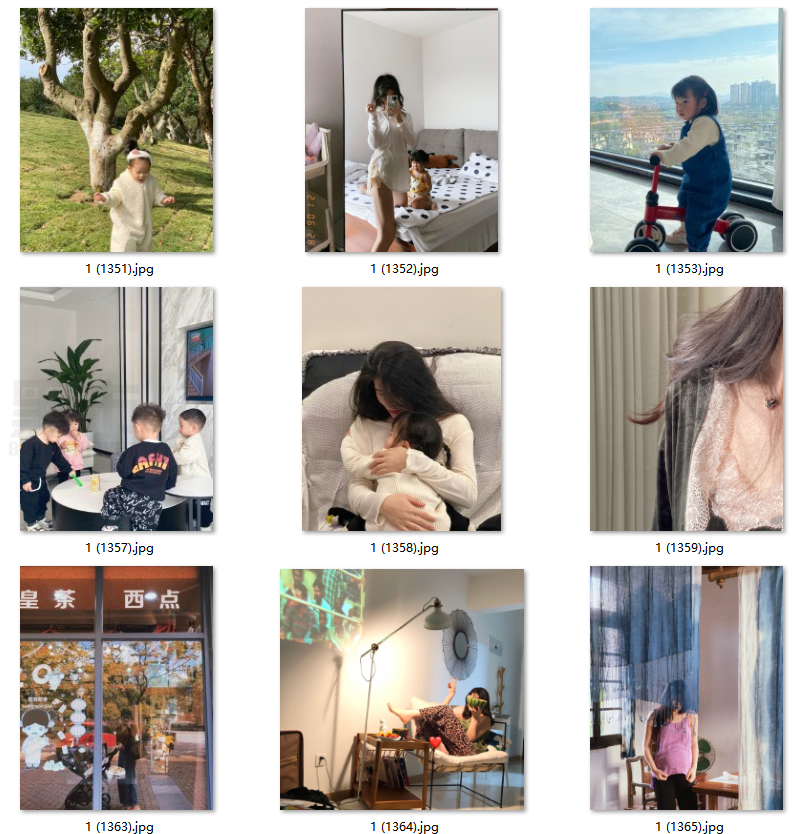Screen dimensions: 802x834
Task: Select the storefront photo 1 (1363).jpg
Action: coord(116,688)
